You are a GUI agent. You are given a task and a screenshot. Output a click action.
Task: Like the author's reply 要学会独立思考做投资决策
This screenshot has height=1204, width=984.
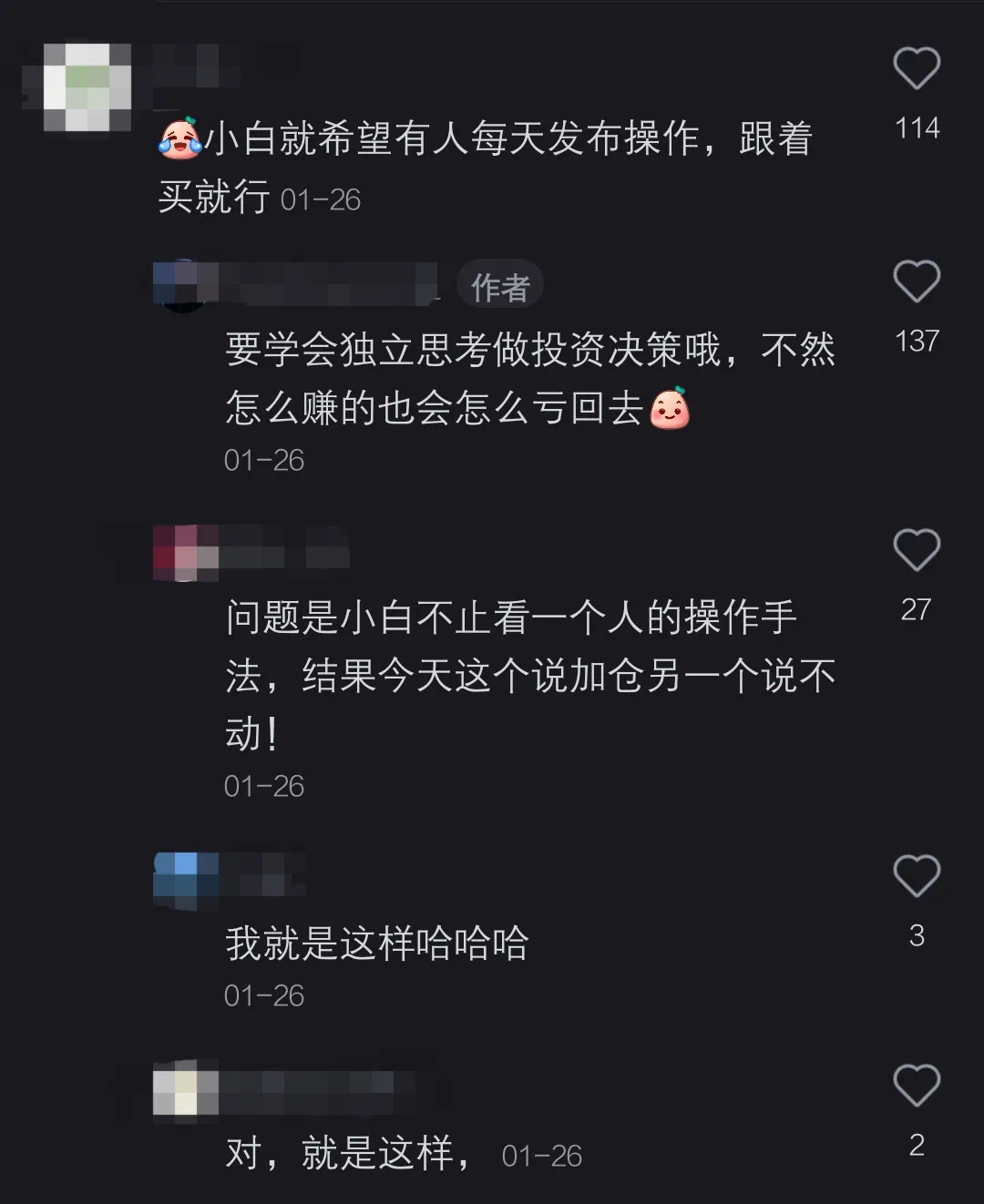tap(916, 281)
